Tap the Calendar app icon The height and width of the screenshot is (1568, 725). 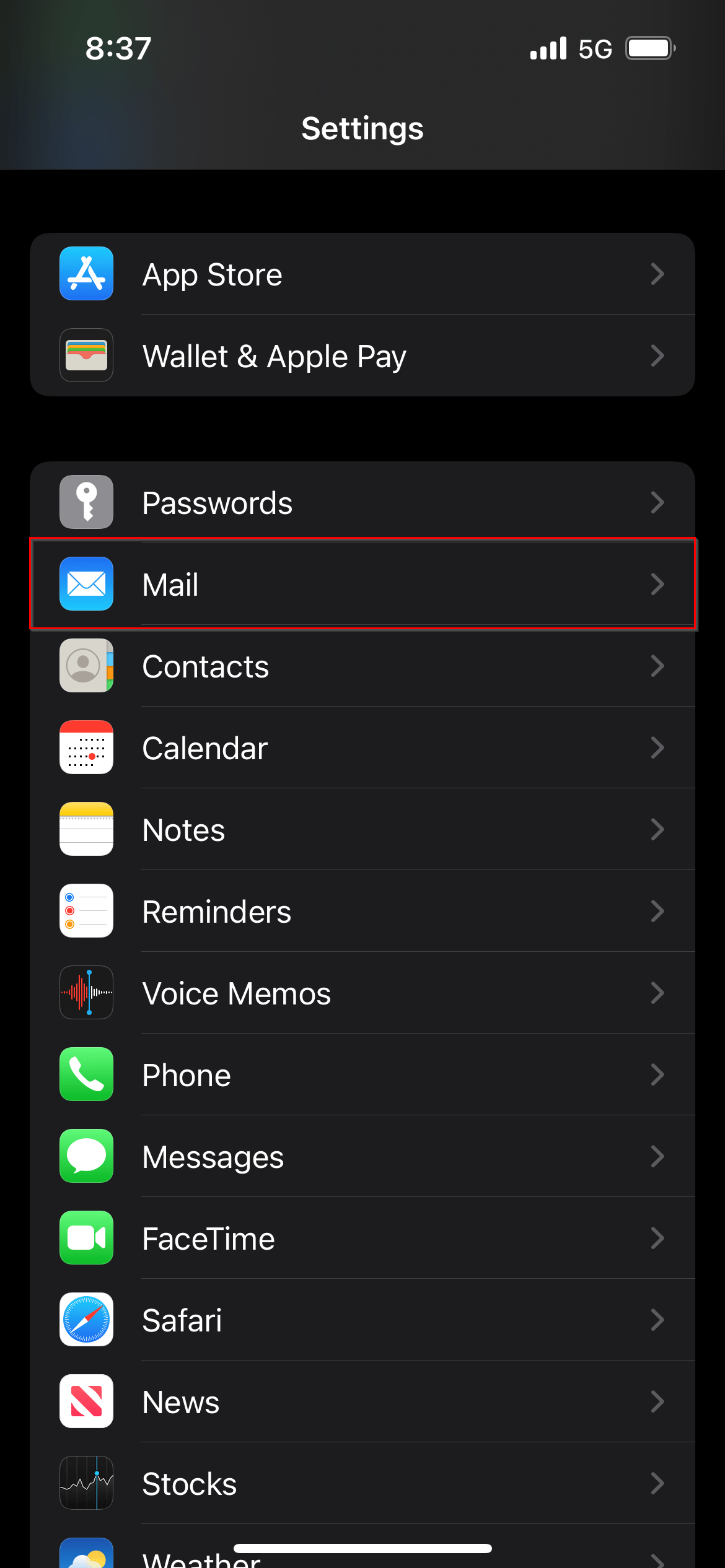pyautogui.click(x=86, y=747)
